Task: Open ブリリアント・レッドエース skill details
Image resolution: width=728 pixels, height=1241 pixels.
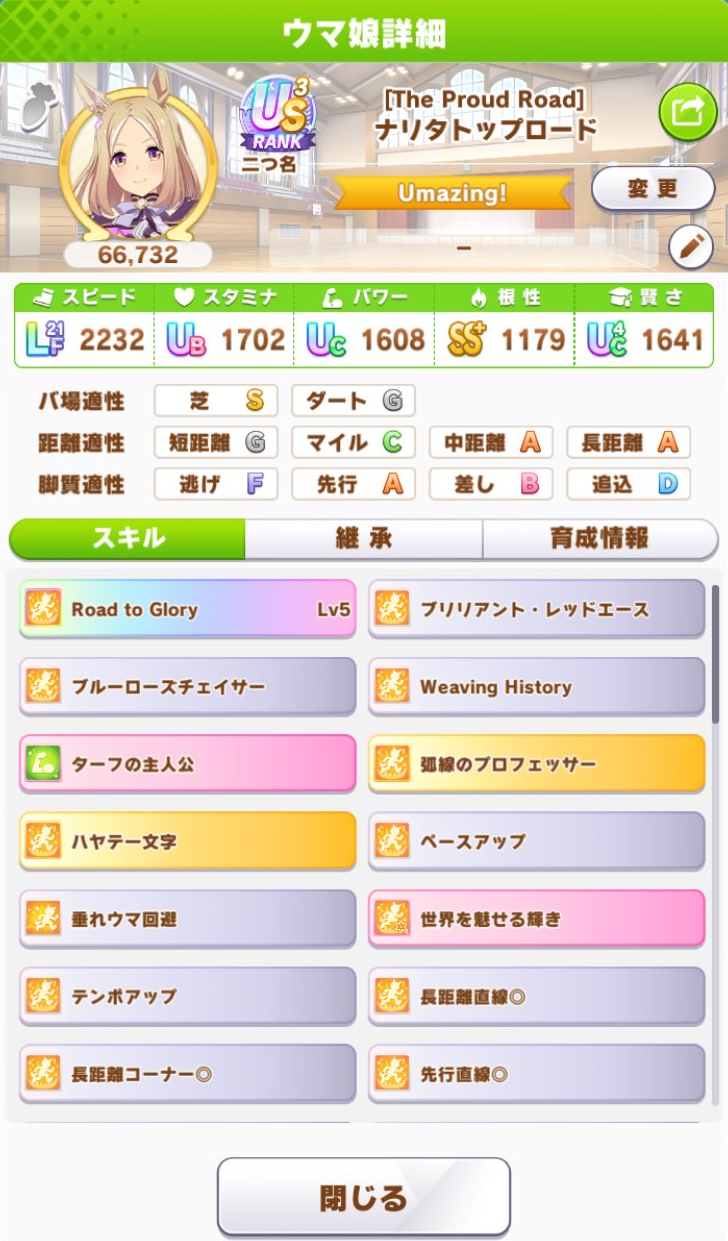Action: [x=536, y=609]
